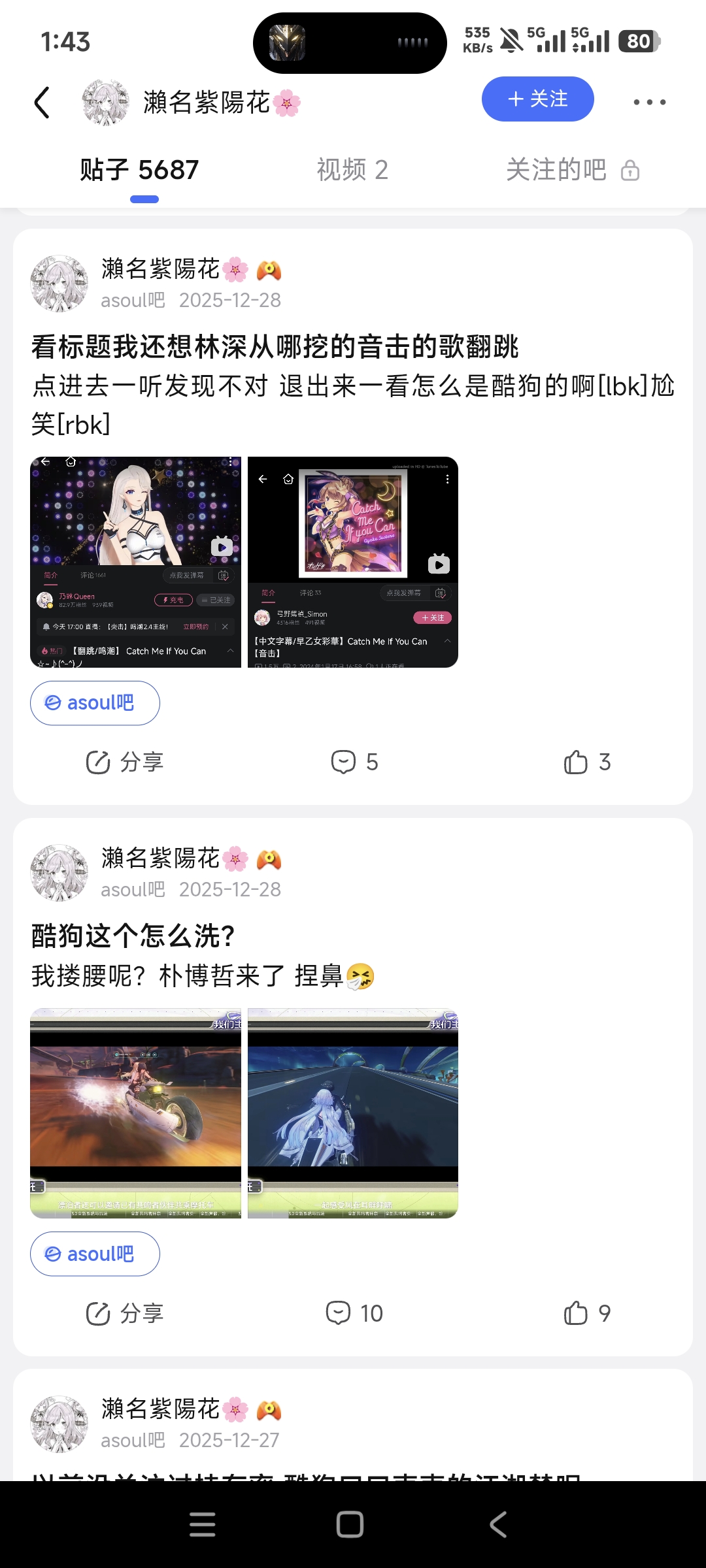Viewport: 706px width, 1568px height.
Task: Open the asoul吧 chip under the 林深 post
Action: [x=95, y=703]
